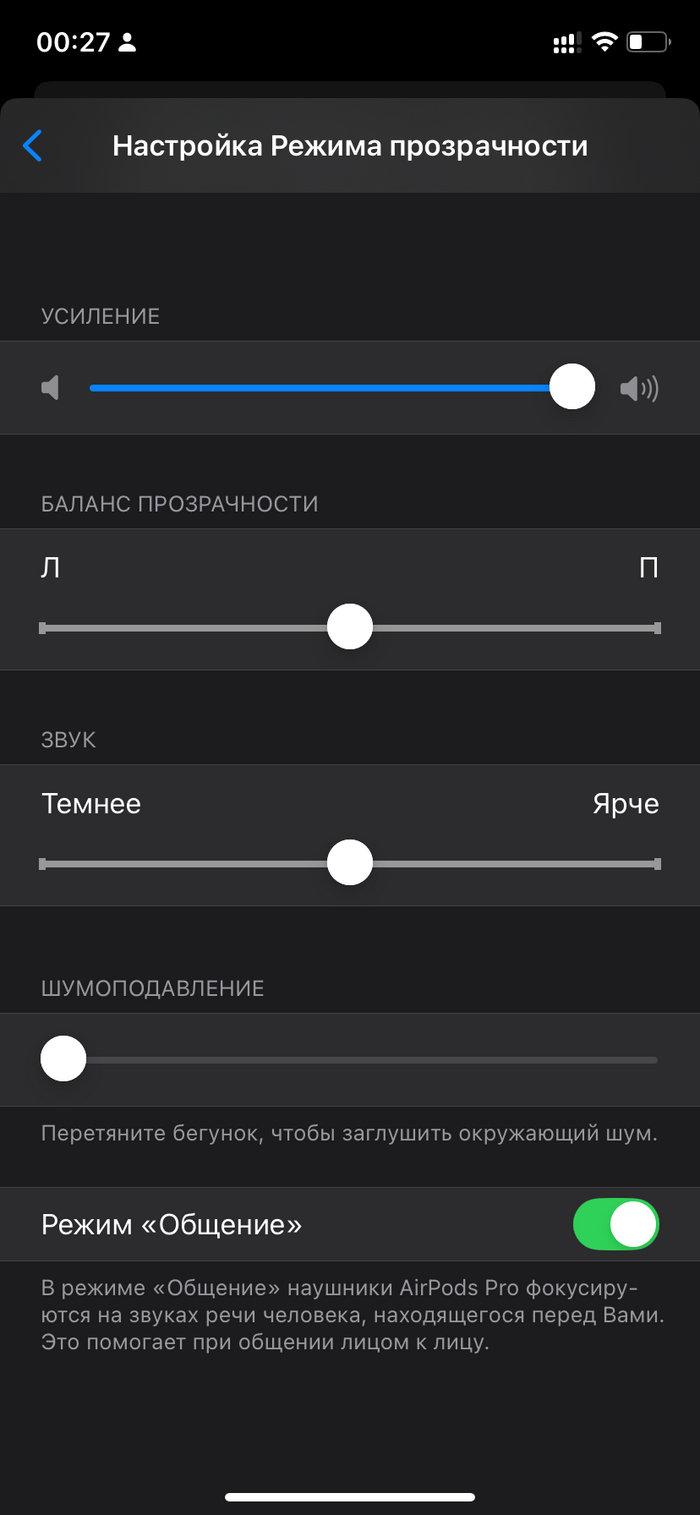Viewport: 700px width, 1515px height.
Task: Tap the Шумоподавление noise reduction slider
Action: pyautogui.click(x=350, y=1060)
